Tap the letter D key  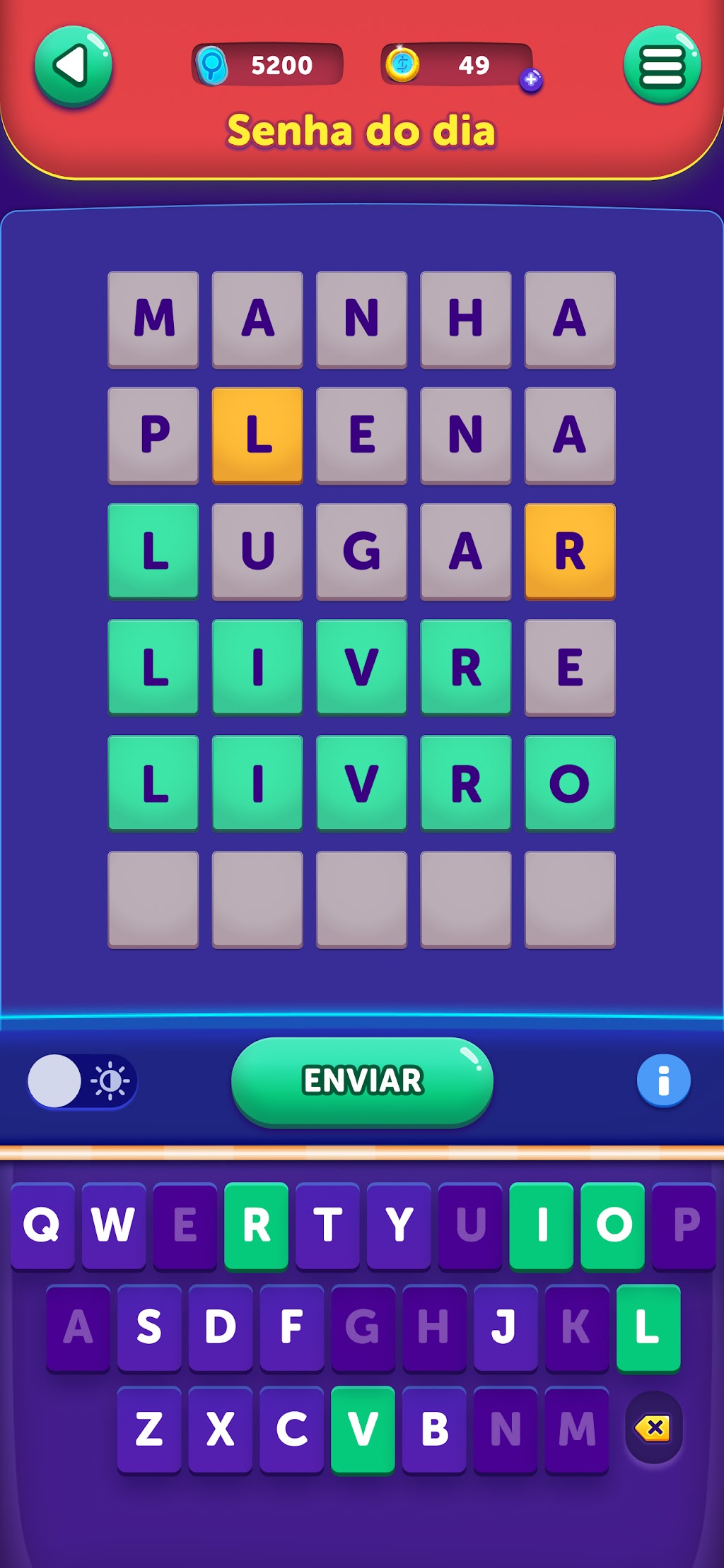pos(221,1328)
